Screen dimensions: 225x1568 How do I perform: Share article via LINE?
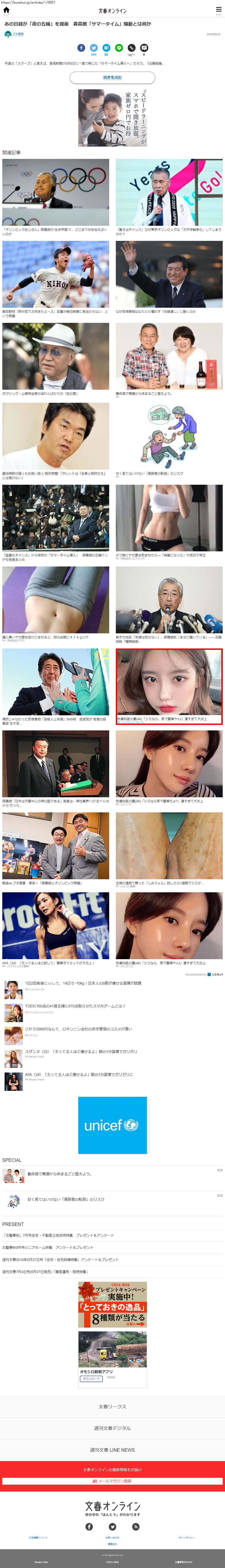pos(119,47)
